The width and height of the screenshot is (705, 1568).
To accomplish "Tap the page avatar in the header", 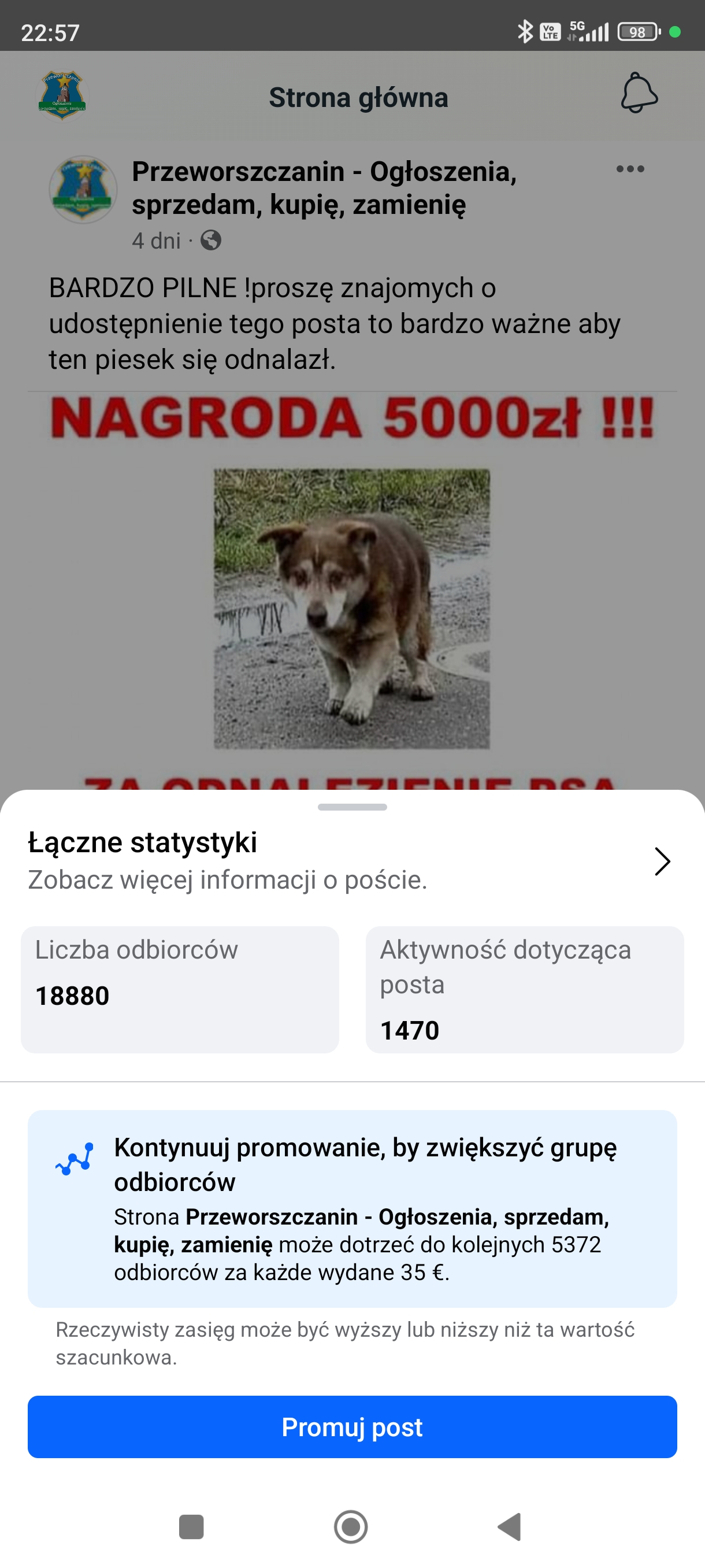I will coord(62,95).
